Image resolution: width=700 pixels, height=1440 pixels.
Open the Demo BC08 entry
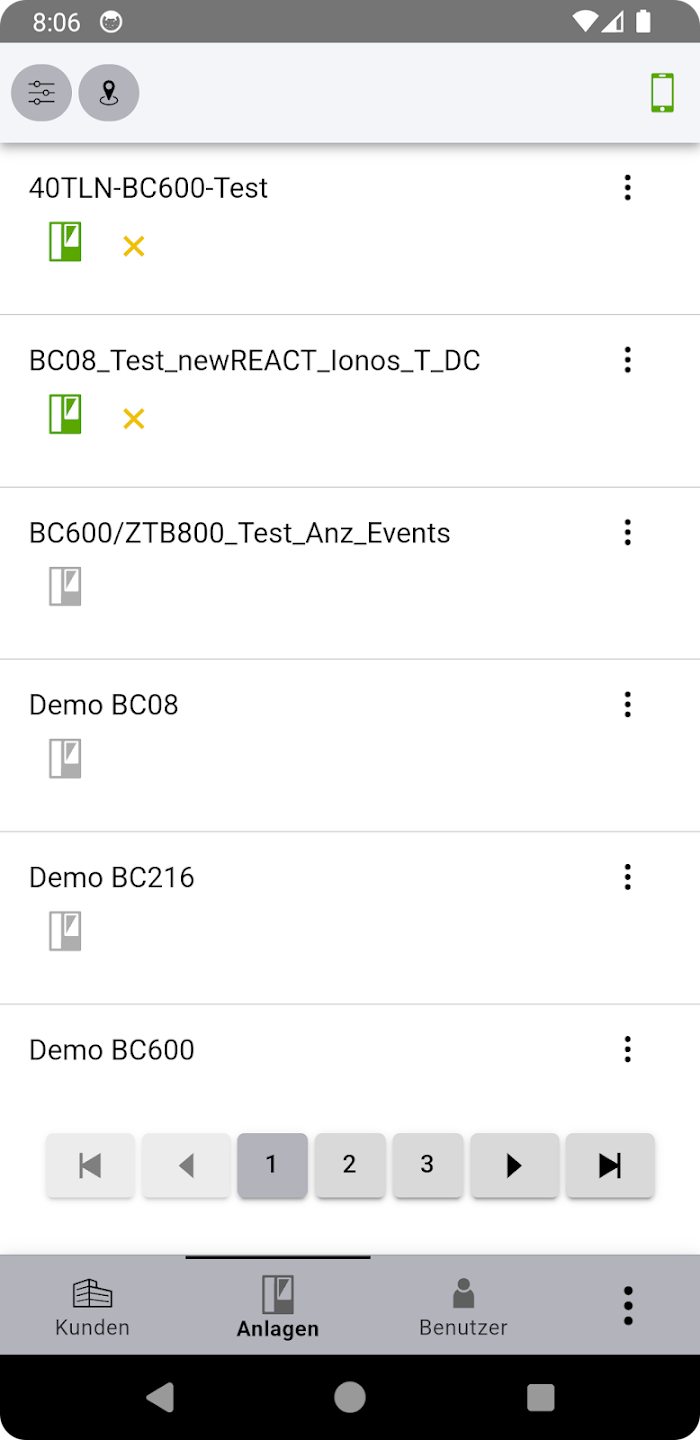(104, 706)
